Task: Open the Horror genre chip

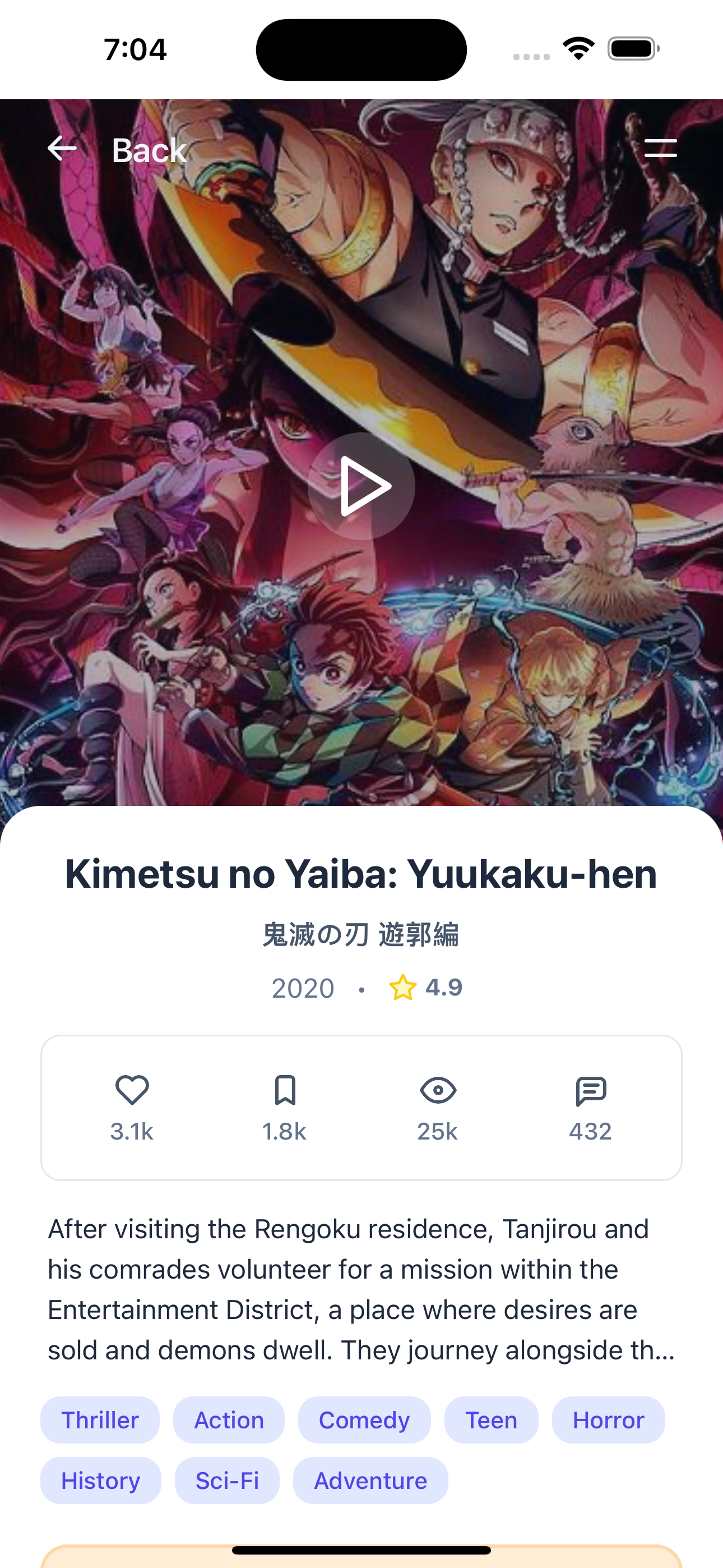Action: coord(608,1420)
